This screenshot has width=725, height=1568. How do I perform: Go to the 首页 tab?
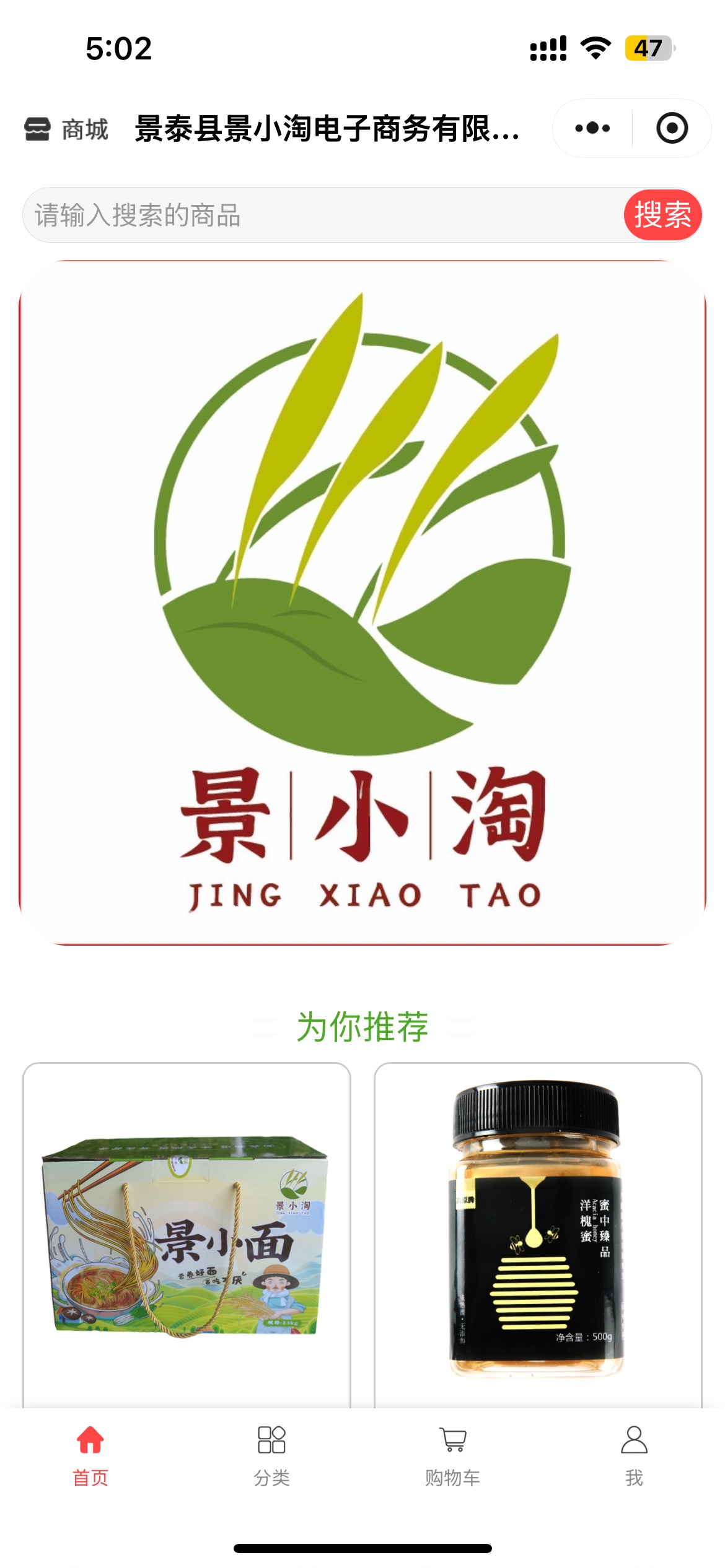(x=90, y=1455)
